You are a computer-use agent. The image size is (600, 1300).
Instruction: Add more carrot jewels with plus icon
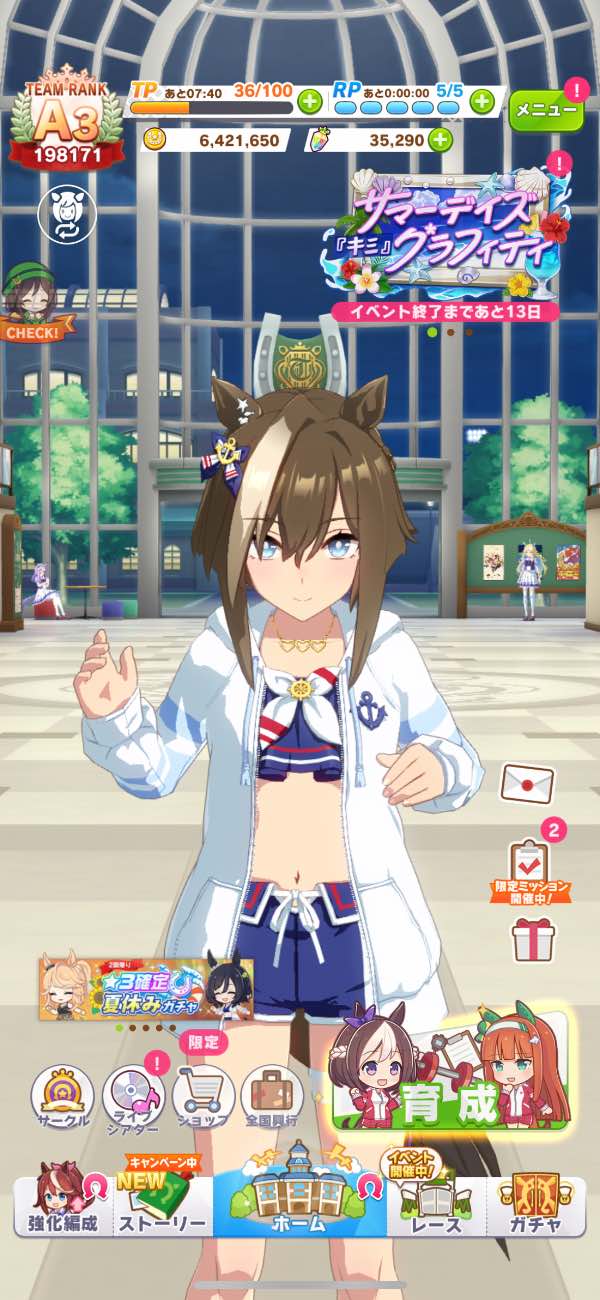[x=440, y=141]
